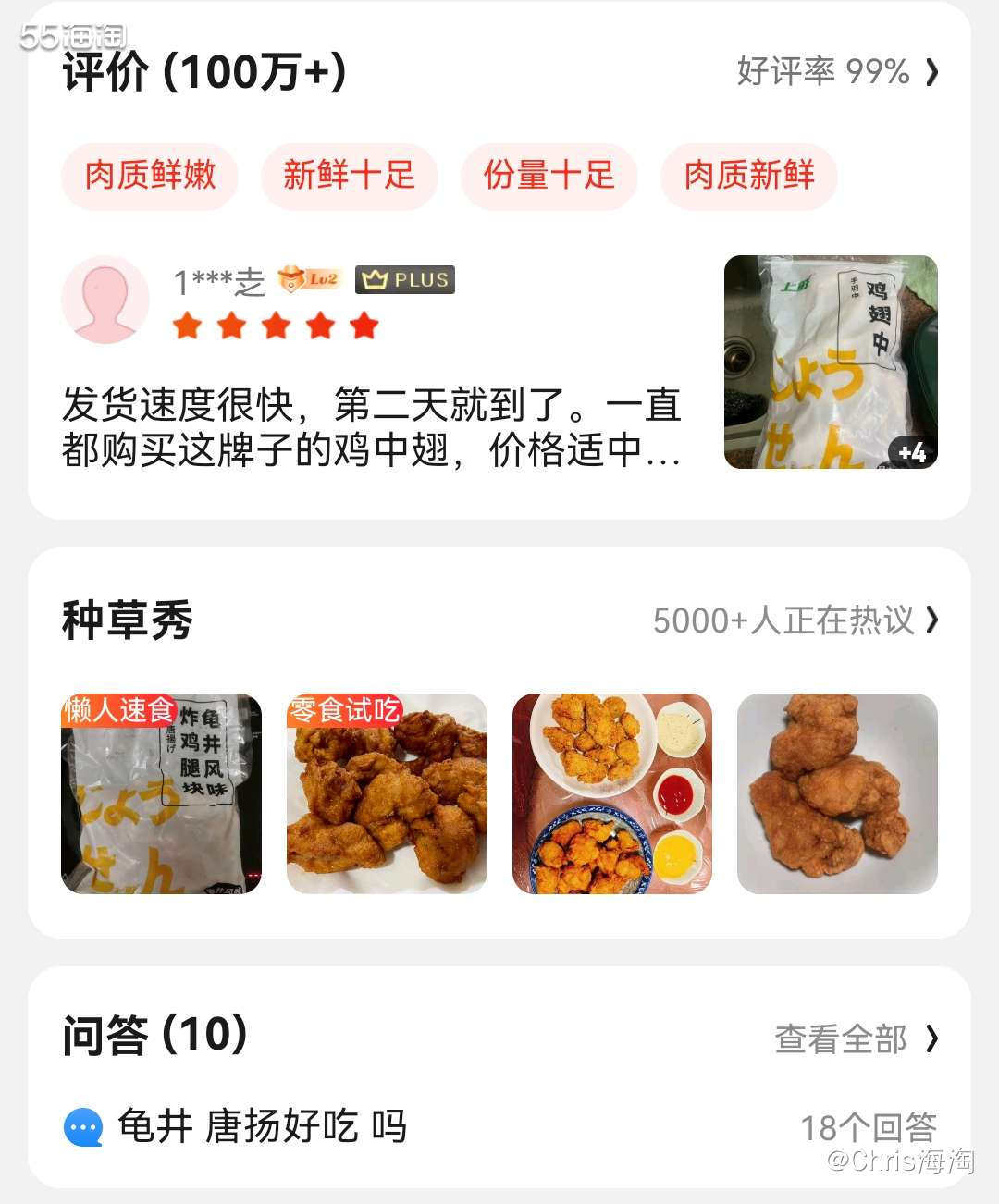Select the 新鲜十足 review tag
The height and width of the screenshot is (1204, 999).
pos(349,177)
